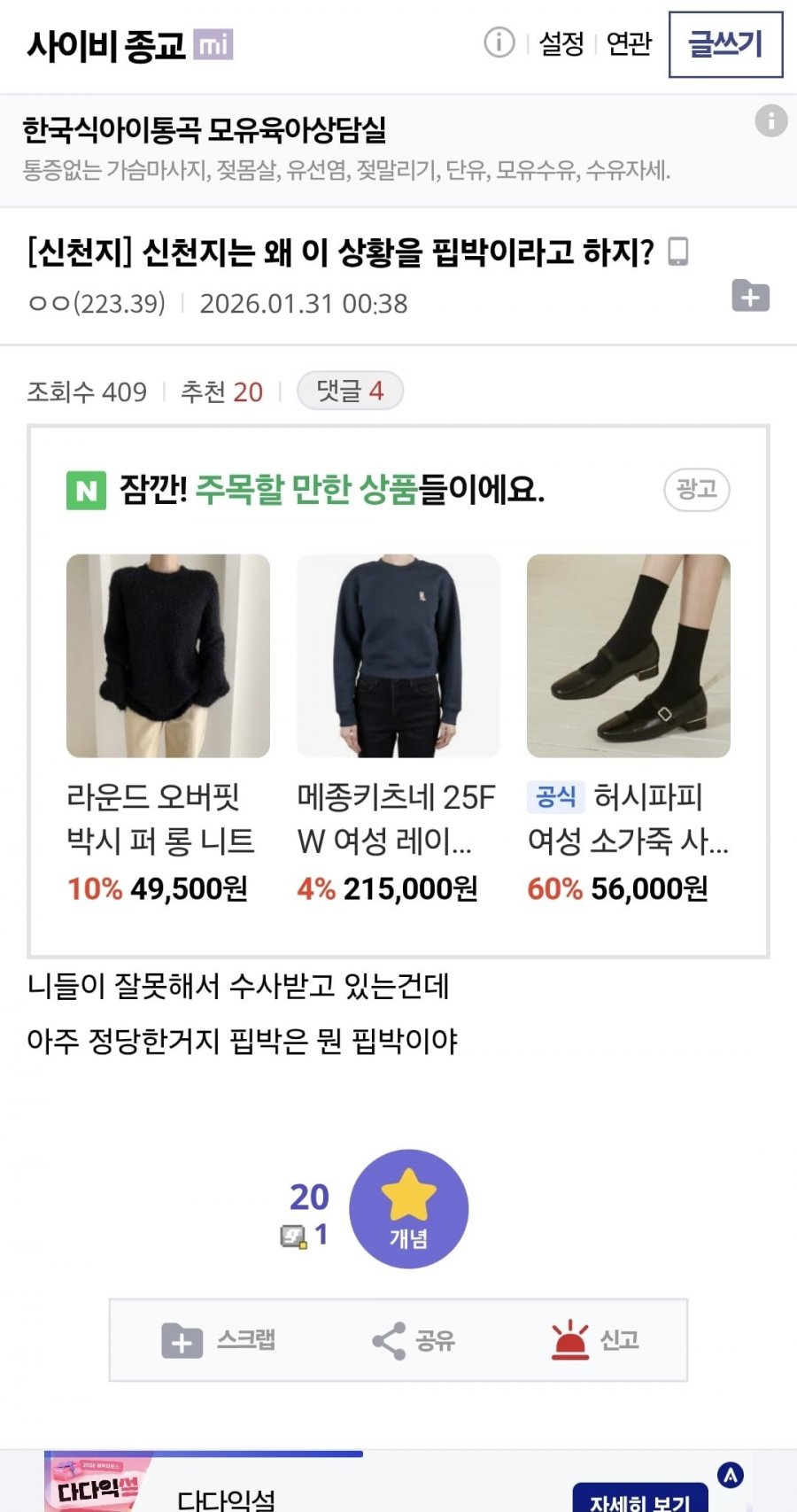Tap 스크랩 to save this post

(219, 1340)
